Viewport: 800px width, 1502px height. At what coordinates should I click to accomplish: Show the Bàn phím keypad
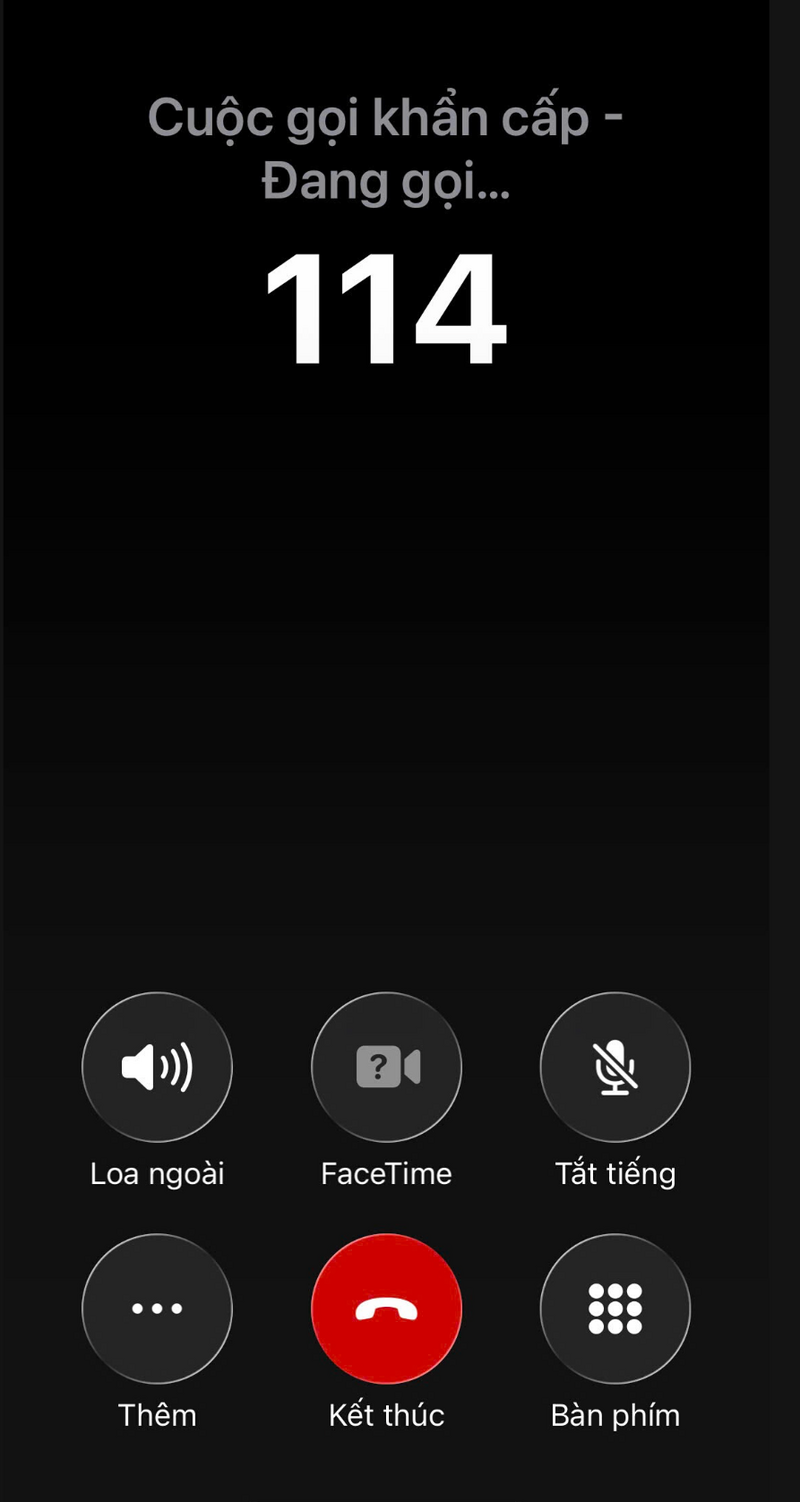tap(615, 1308)
